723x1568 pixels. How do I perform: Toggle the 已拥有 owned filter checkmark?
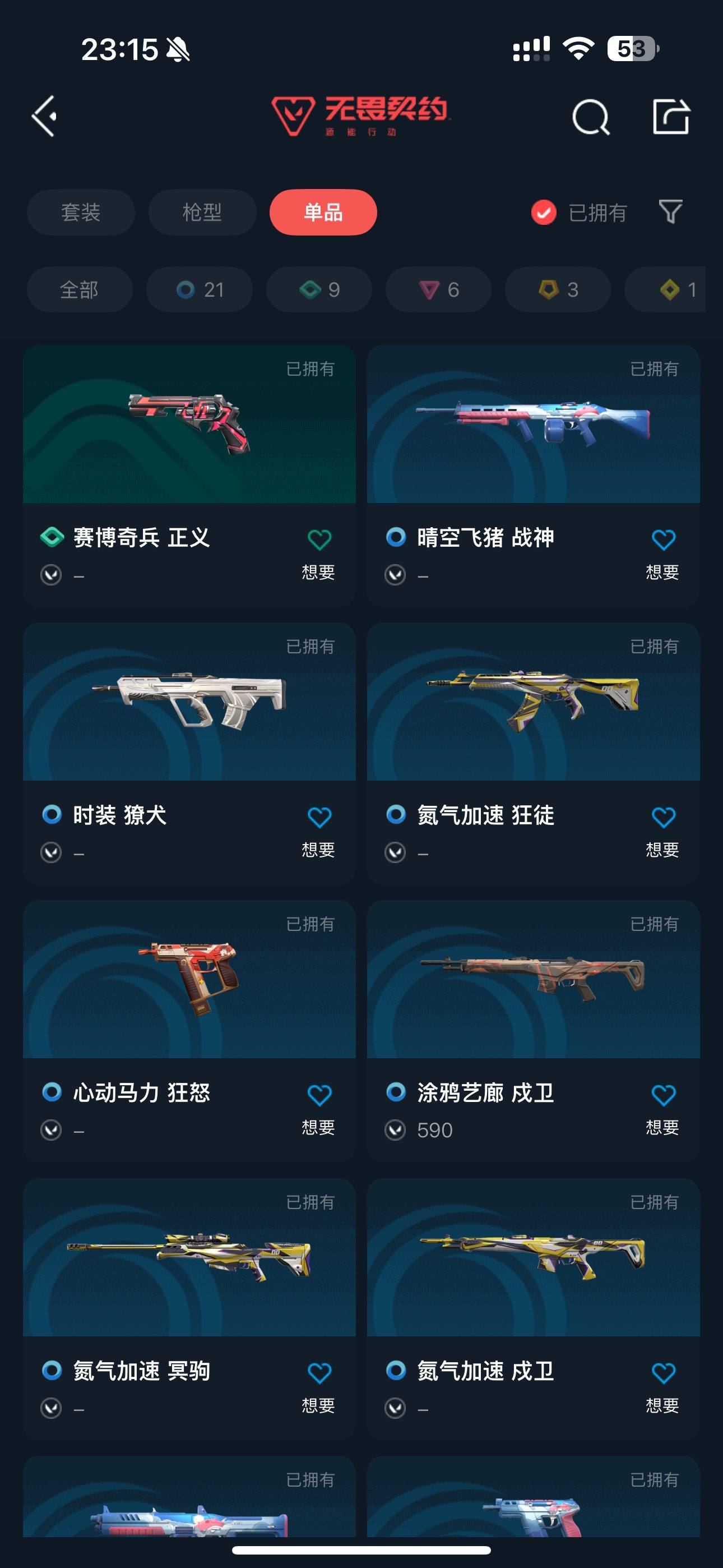tap(543, 213)
